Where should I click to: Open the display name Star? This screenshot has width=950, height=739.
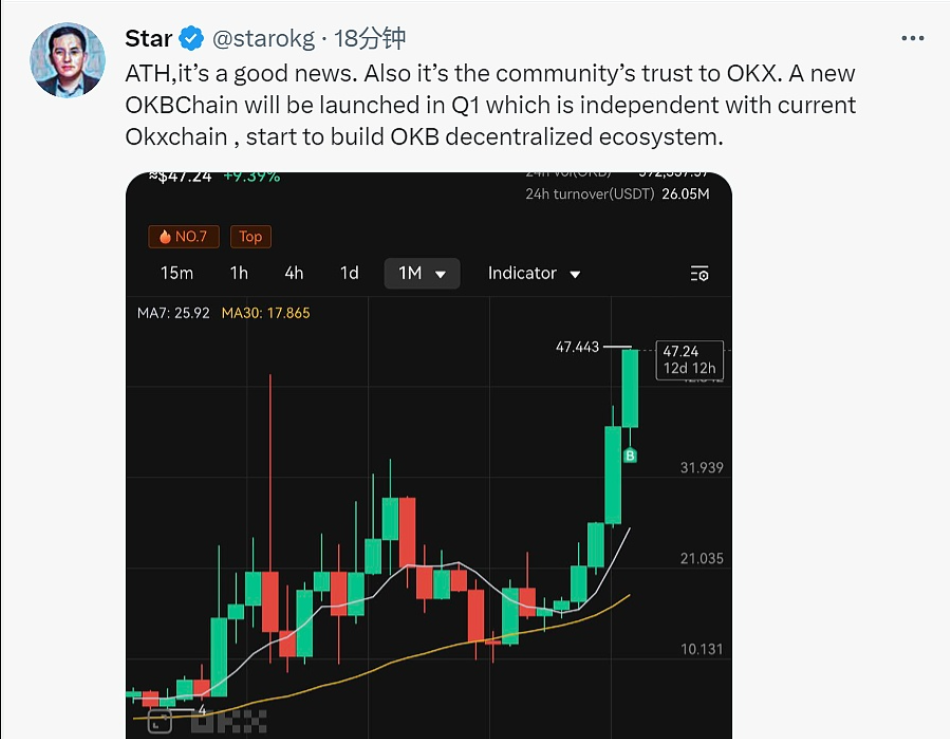click(148, 39)
